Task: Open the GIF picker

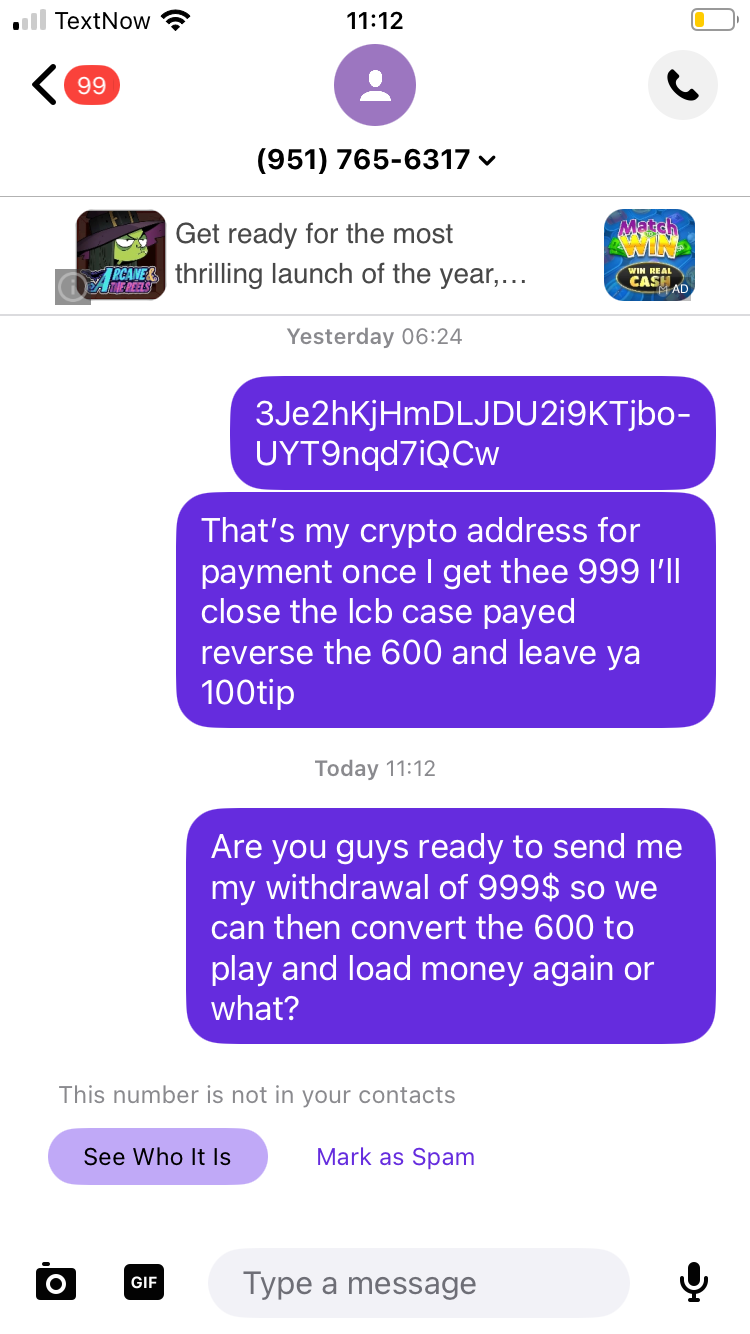Action: click(144, 1282)
